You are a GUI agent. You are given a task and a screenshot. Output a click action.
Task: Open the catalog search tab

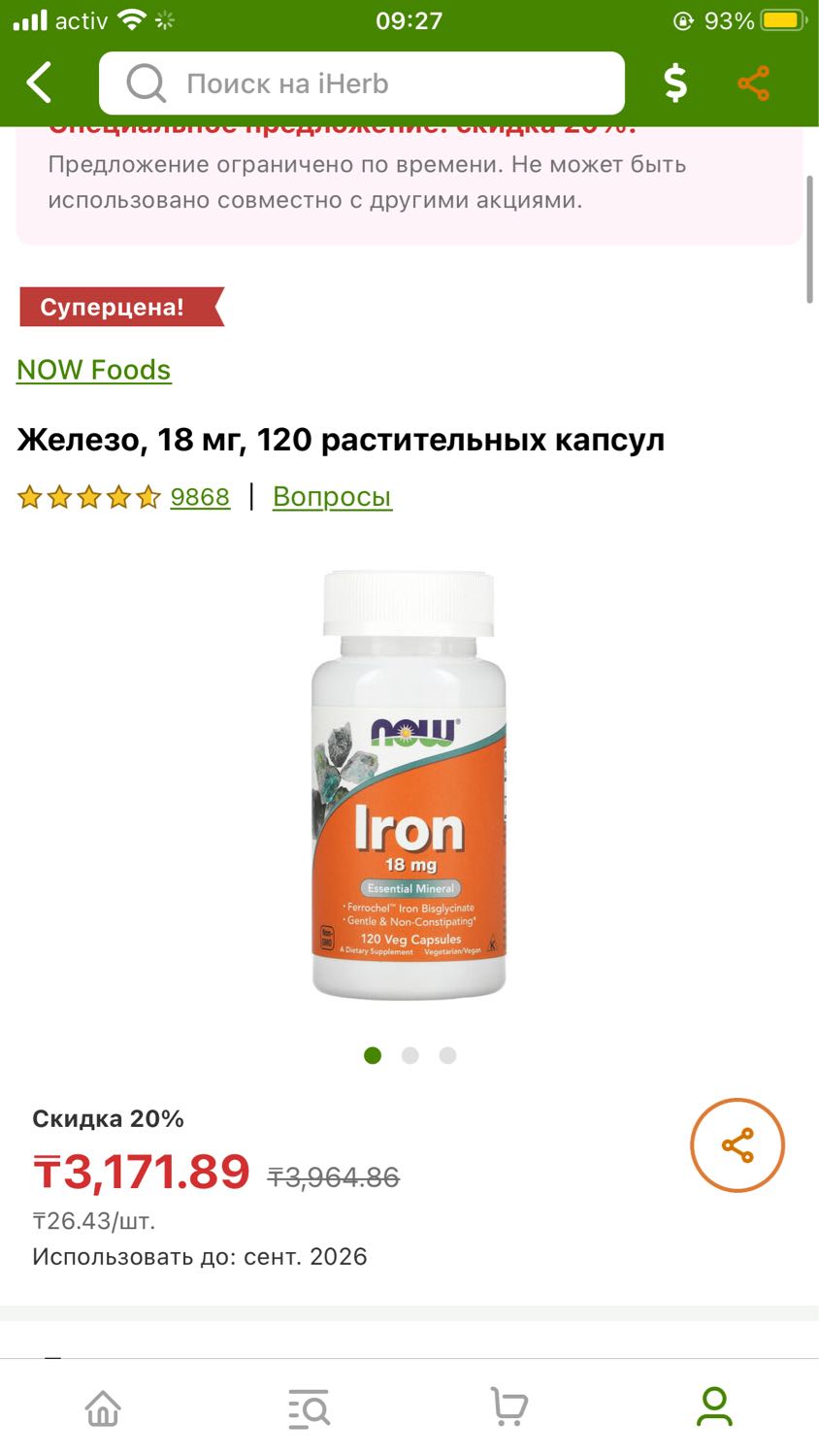coord(309,1407)
